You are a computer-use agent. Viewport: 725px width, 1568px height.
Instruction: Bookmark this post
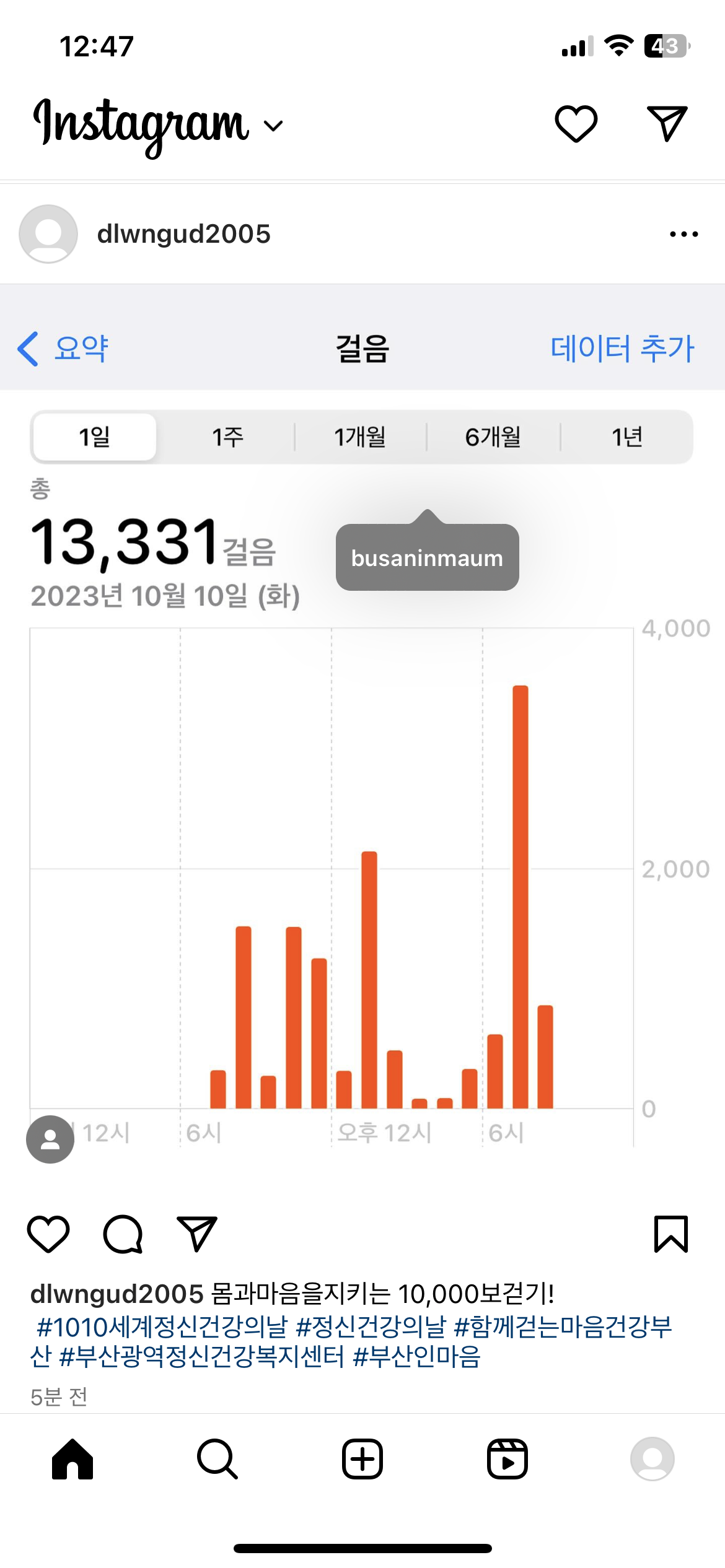point(671,1234)
